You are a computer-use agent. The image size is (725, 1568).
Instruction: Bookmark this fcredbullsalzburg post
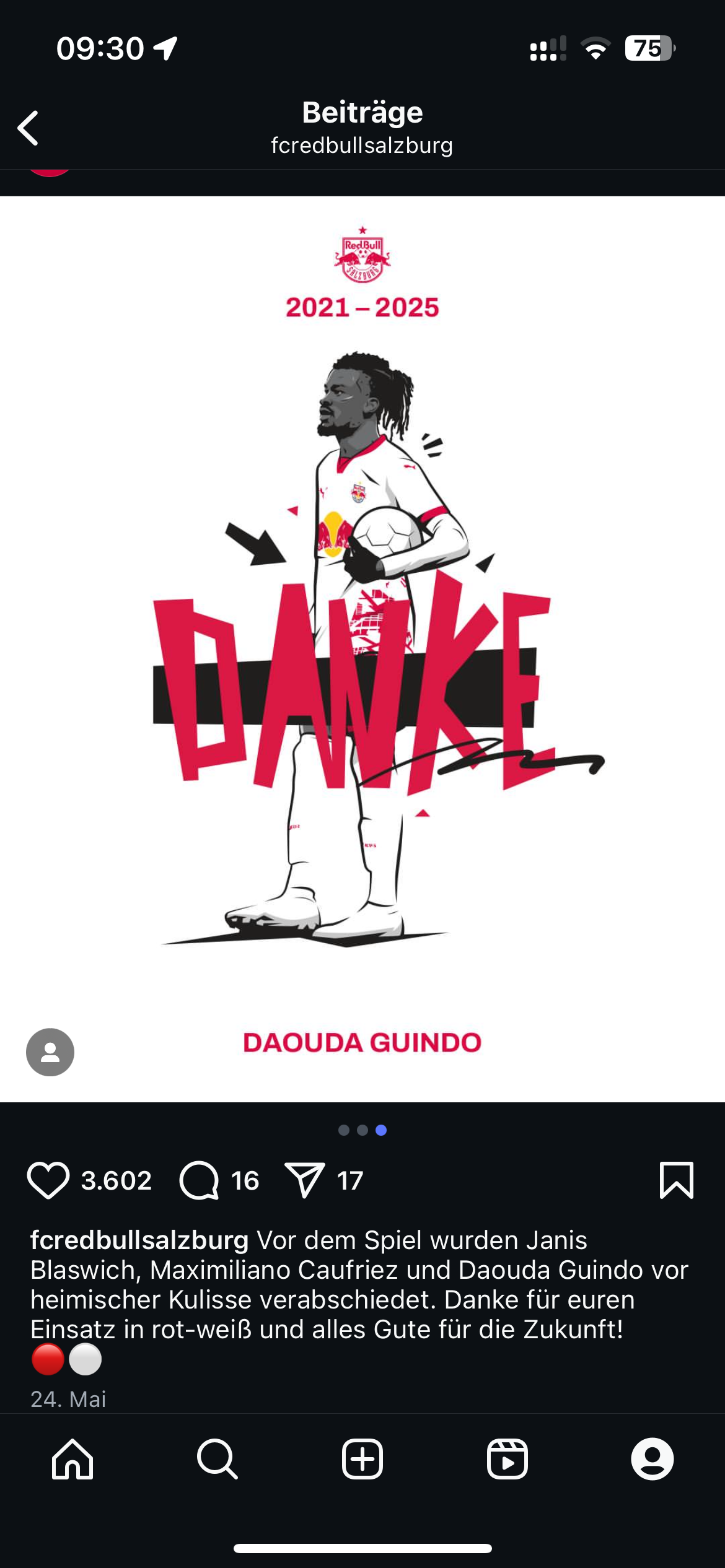click(x=676, y=1180)
